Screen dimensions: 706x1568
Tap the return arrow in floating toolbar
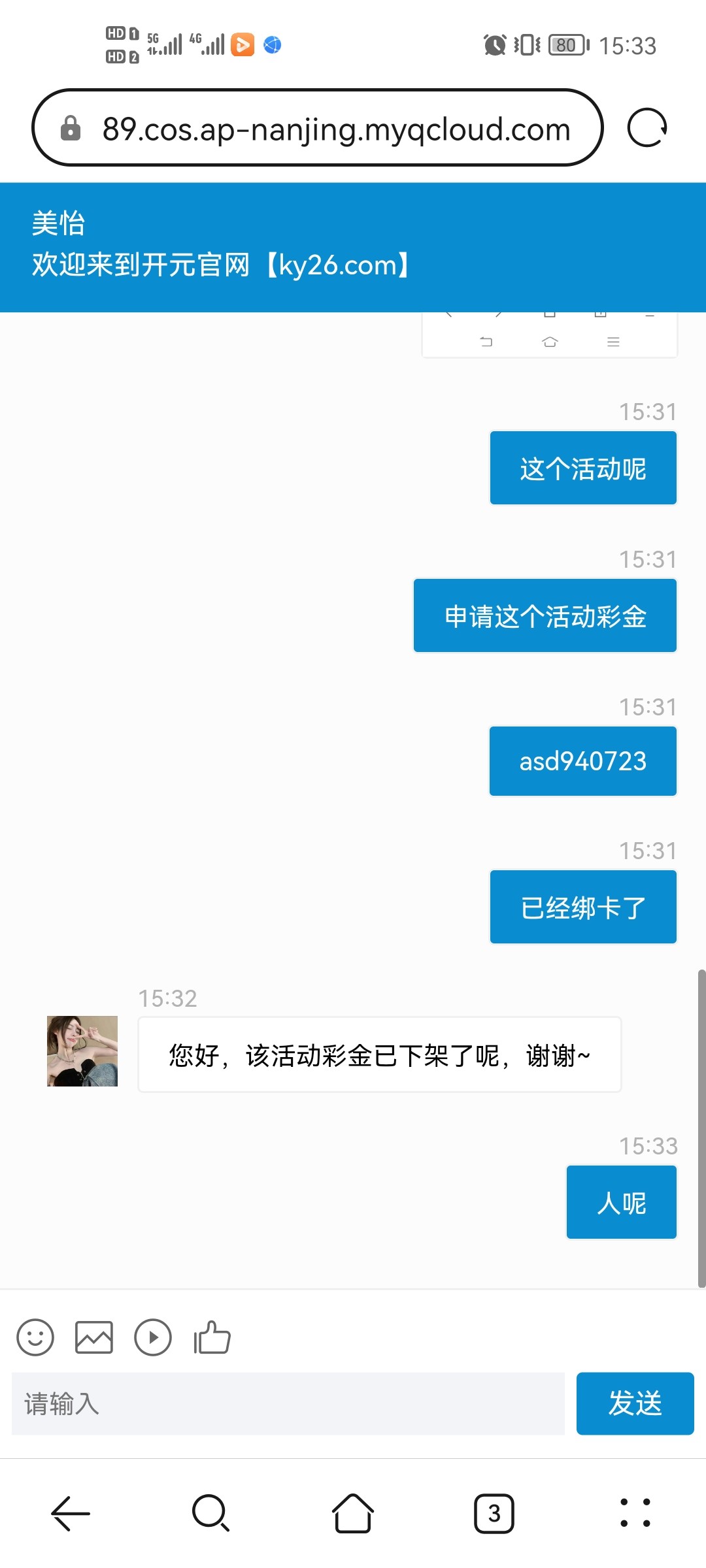click(x=484, y=341)
